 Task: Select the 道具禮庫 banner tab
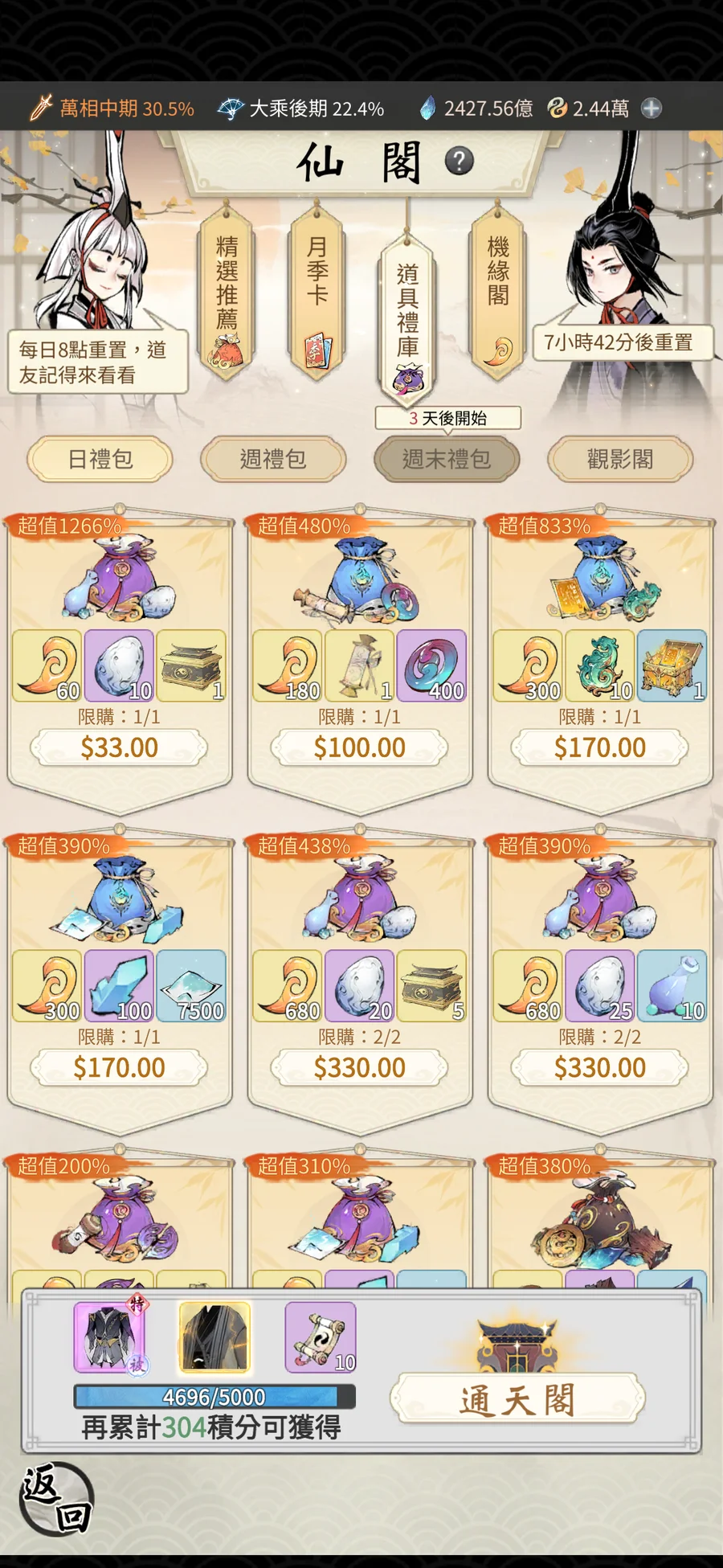click(x=407, y=320)
